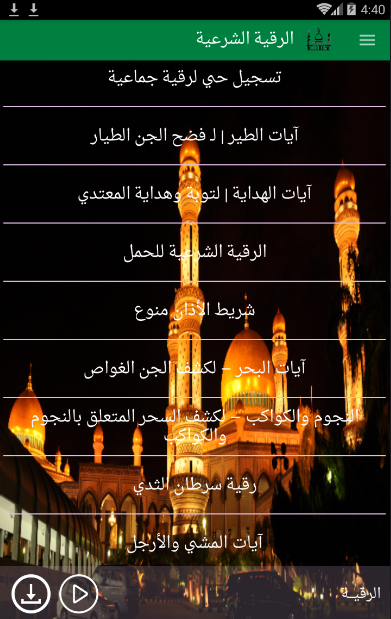
Task: Tap the play button in bottom player
Action: (x=79, y=594)
